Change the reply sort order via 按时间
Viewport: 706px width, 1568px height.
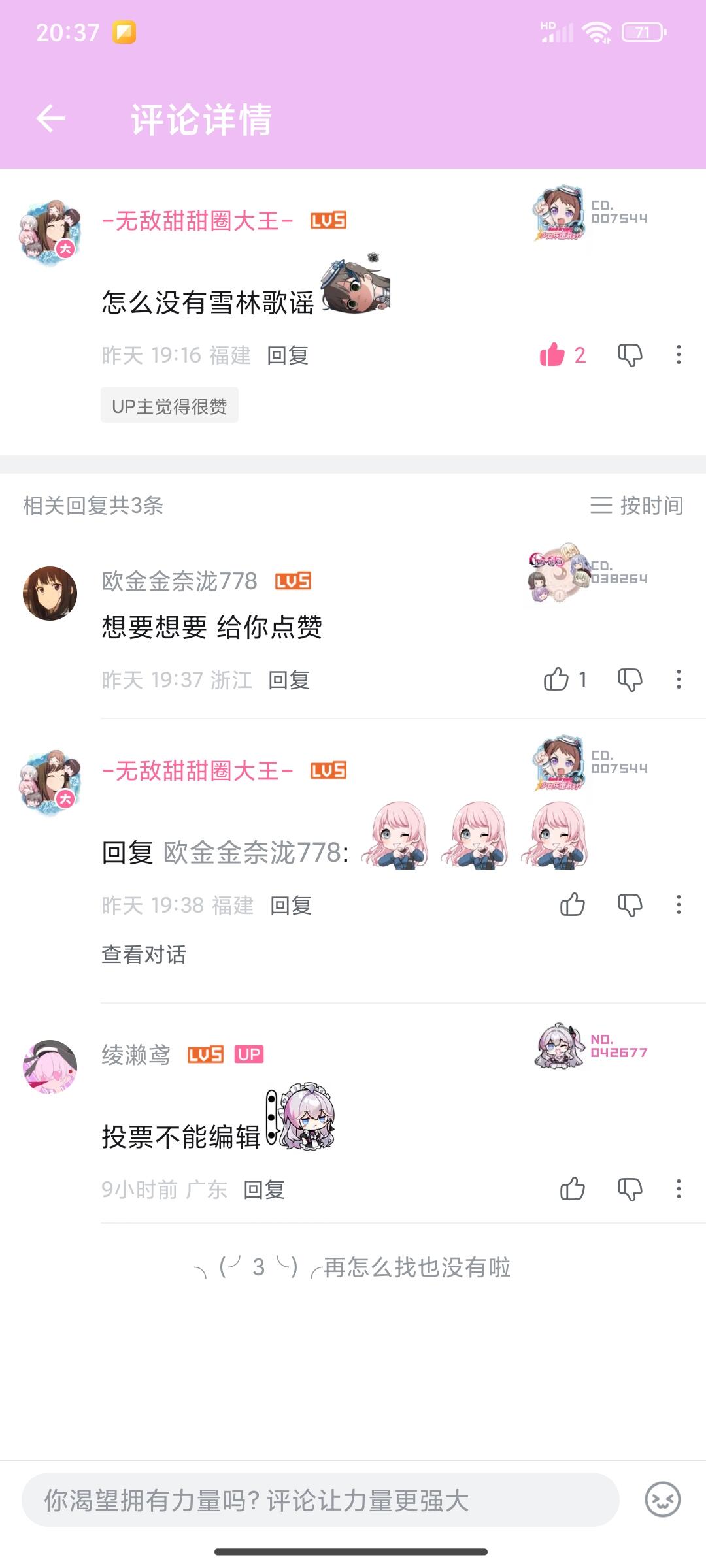tap(636, 505)
